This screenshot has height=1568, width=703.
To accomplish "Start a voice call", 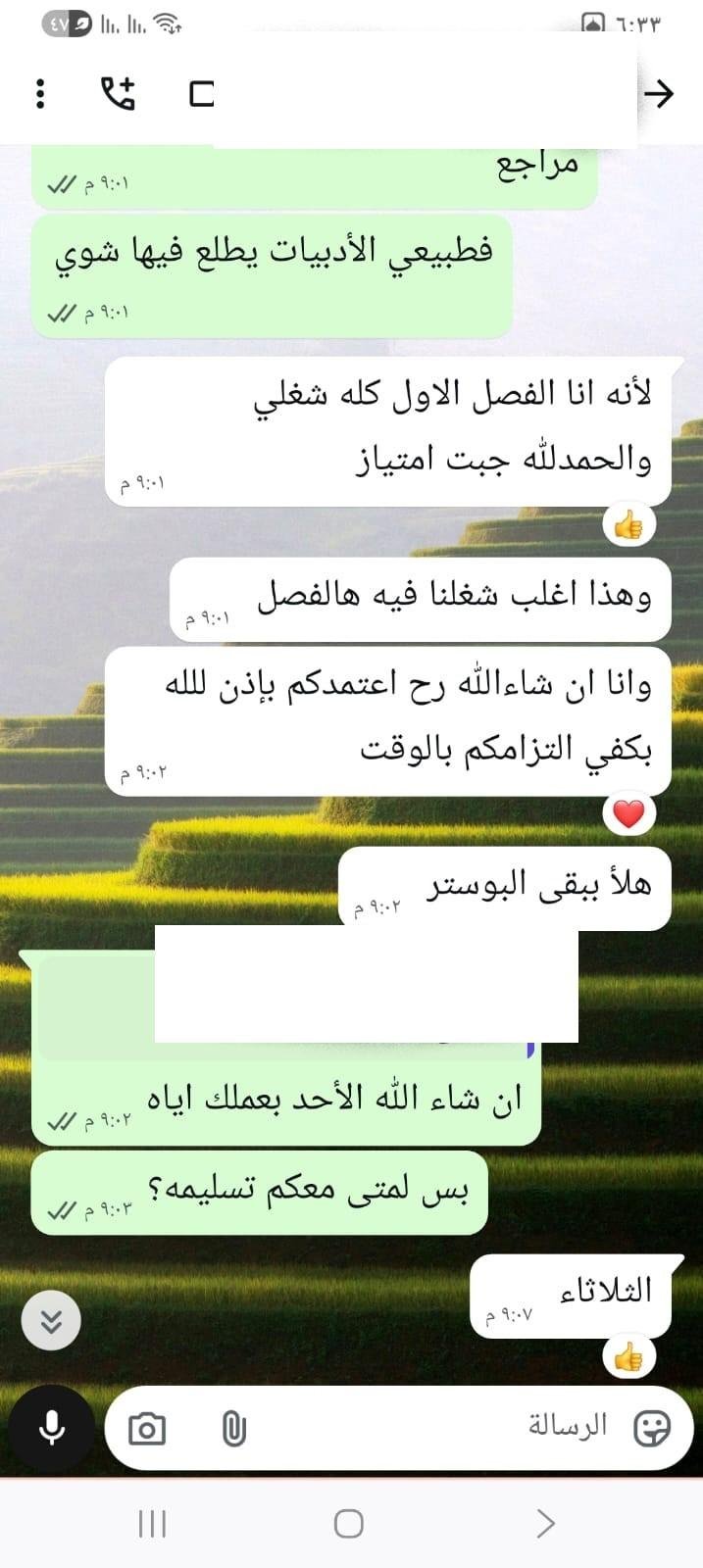I will pyautogui.click(x=119, y=94).
